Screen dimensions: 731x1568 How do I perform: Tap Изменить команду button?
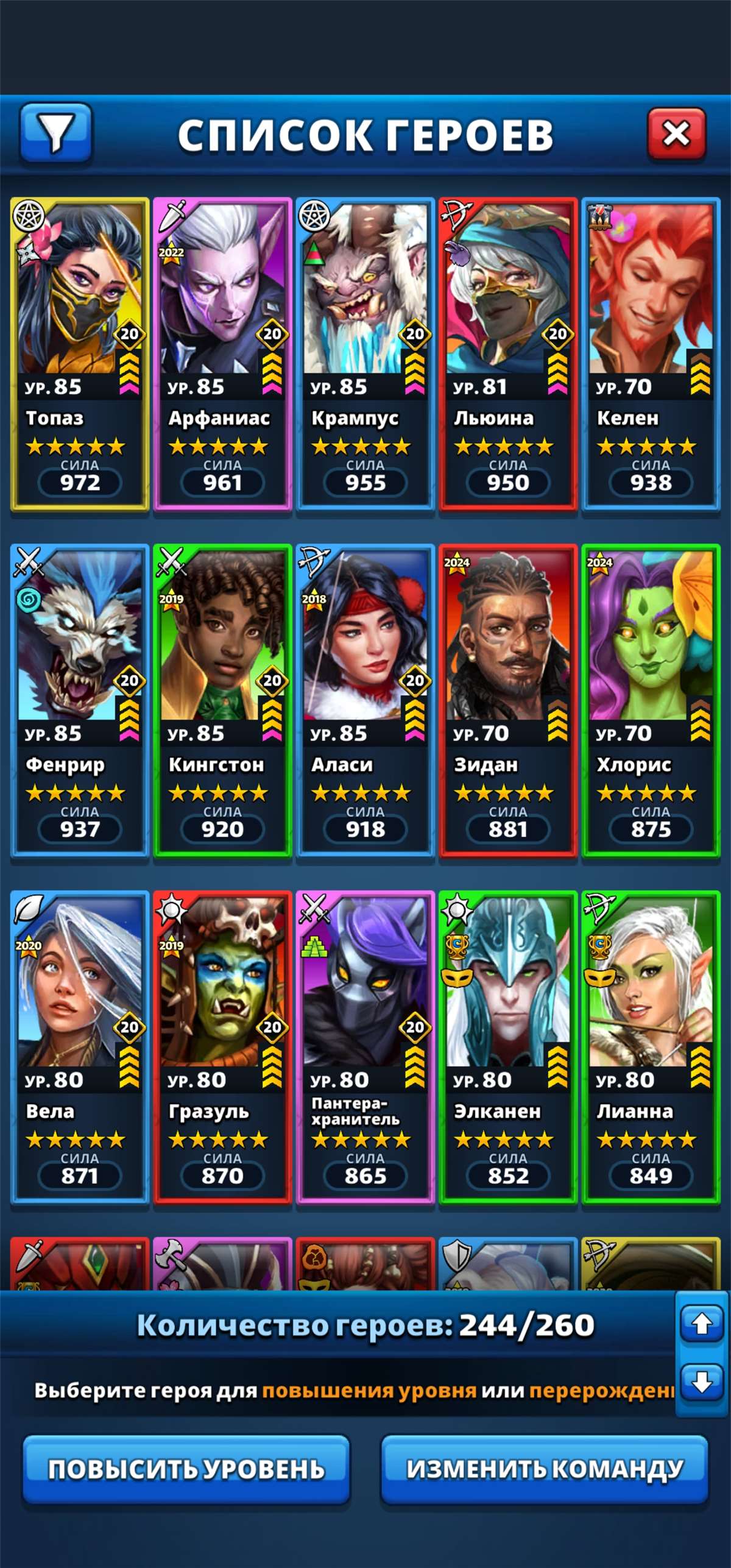pyautogui.click(x=544, y=1469)
